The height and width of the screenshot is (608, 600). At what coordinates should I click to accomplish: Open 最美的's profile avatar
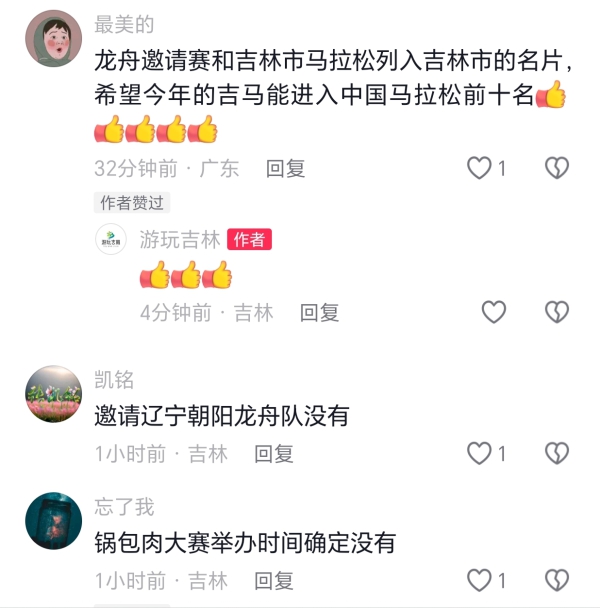click(x=52, y=39)
